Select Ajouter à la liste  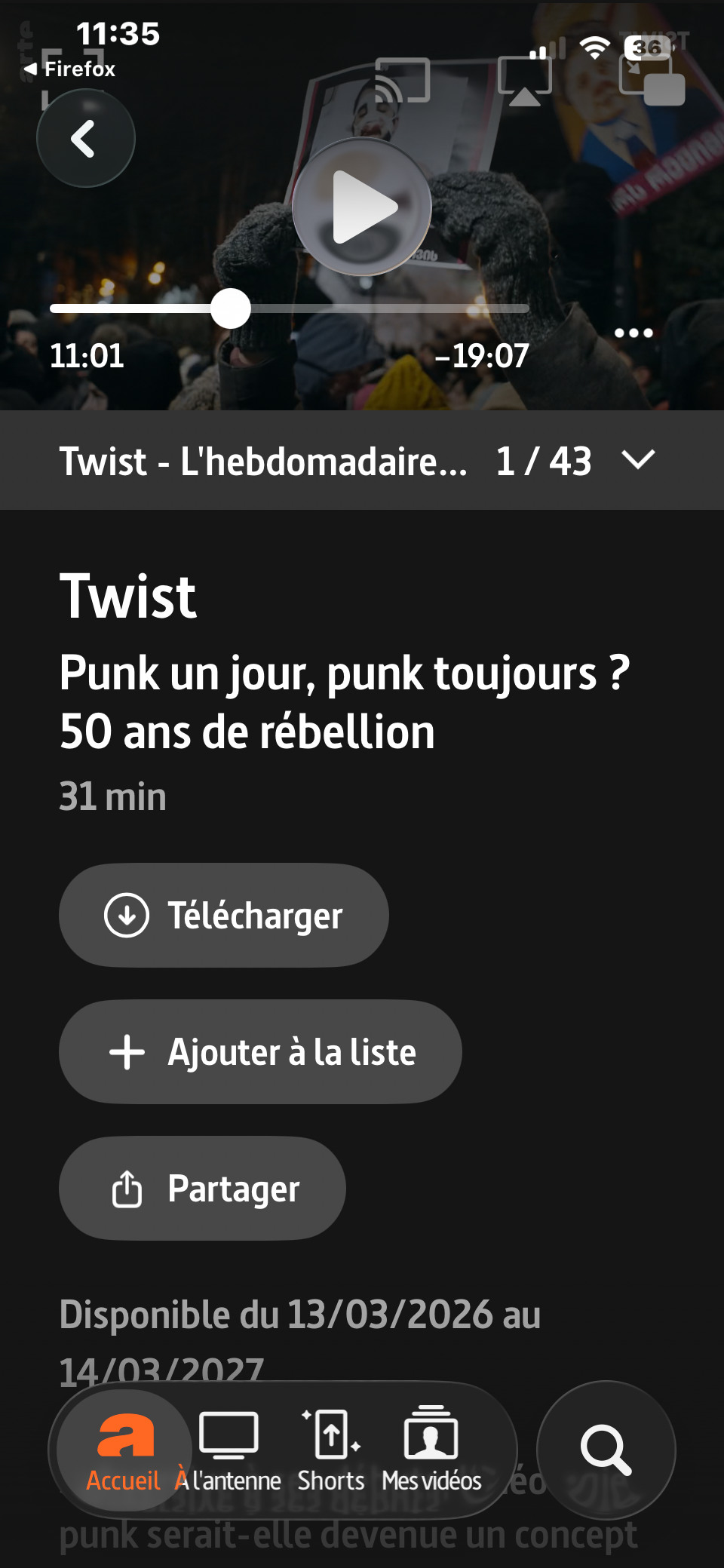pos(260,1052)
